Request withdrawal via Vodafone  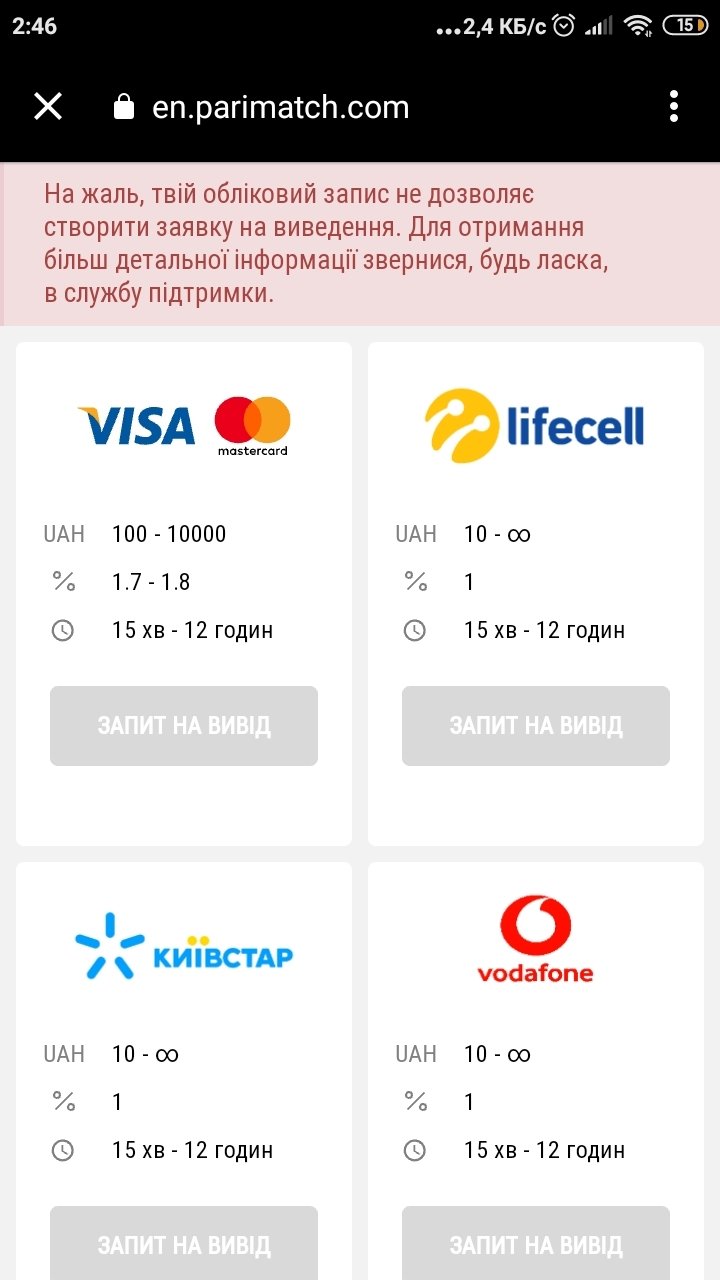tap(536, 1244)
